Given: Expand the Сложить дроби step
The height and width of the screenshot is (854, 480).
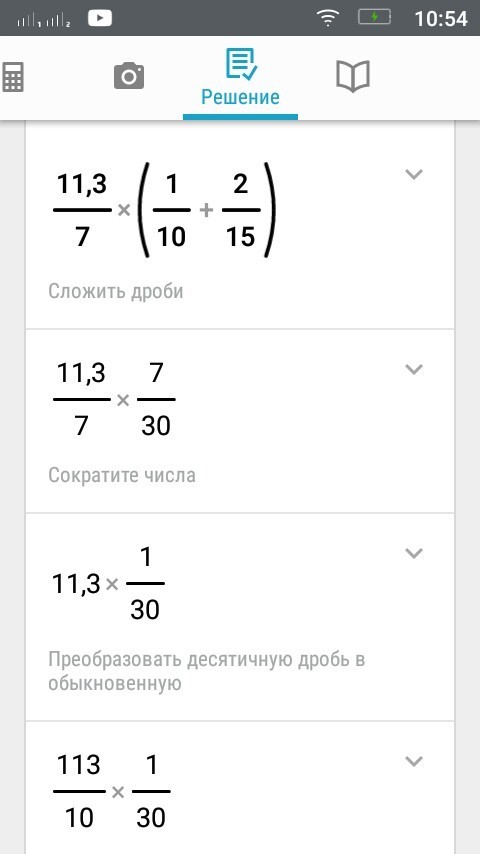Looking at the screenshot, I should (414, 174).
